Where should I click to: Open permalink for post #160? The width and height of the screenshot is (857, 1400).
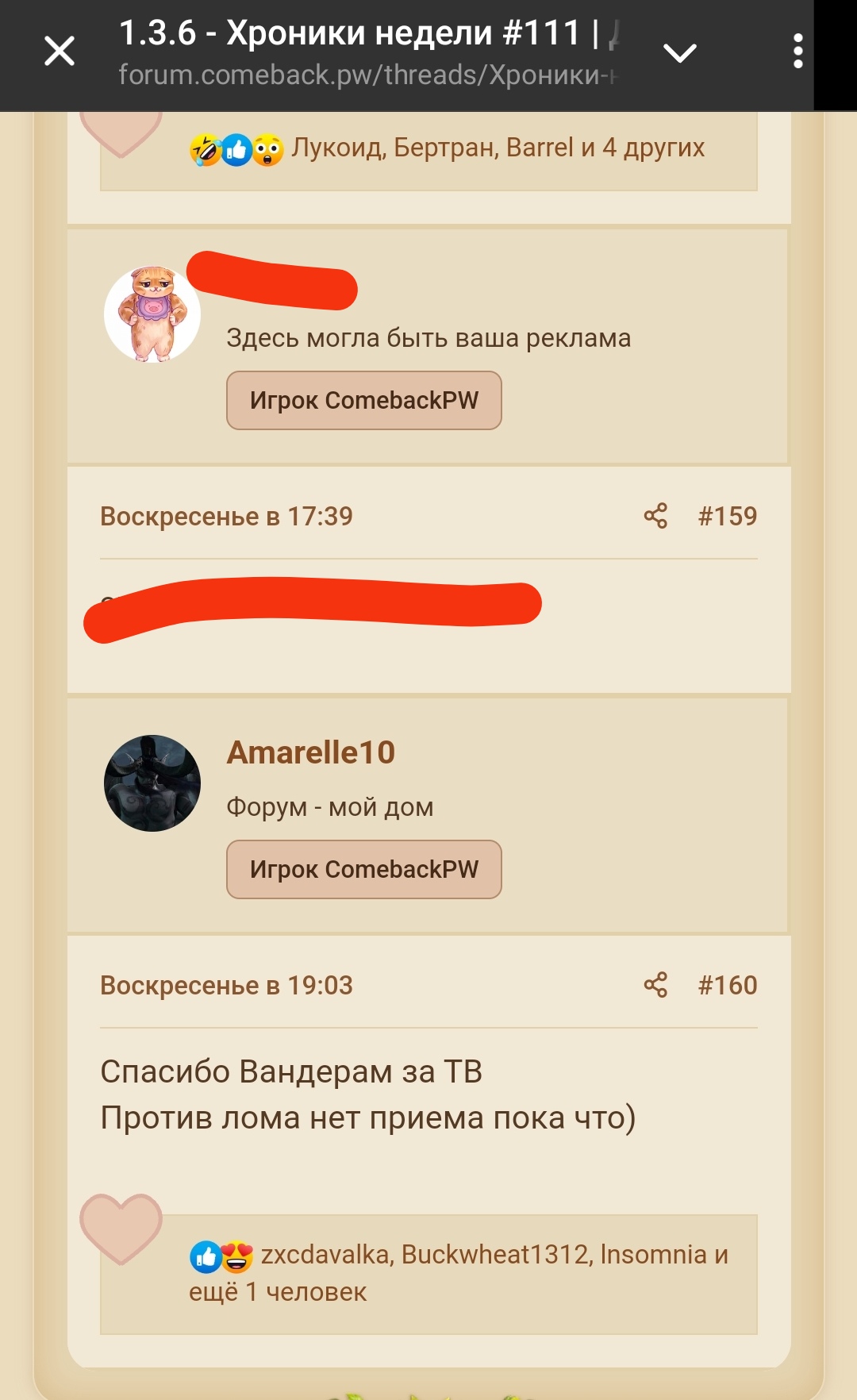click(727, 985)
